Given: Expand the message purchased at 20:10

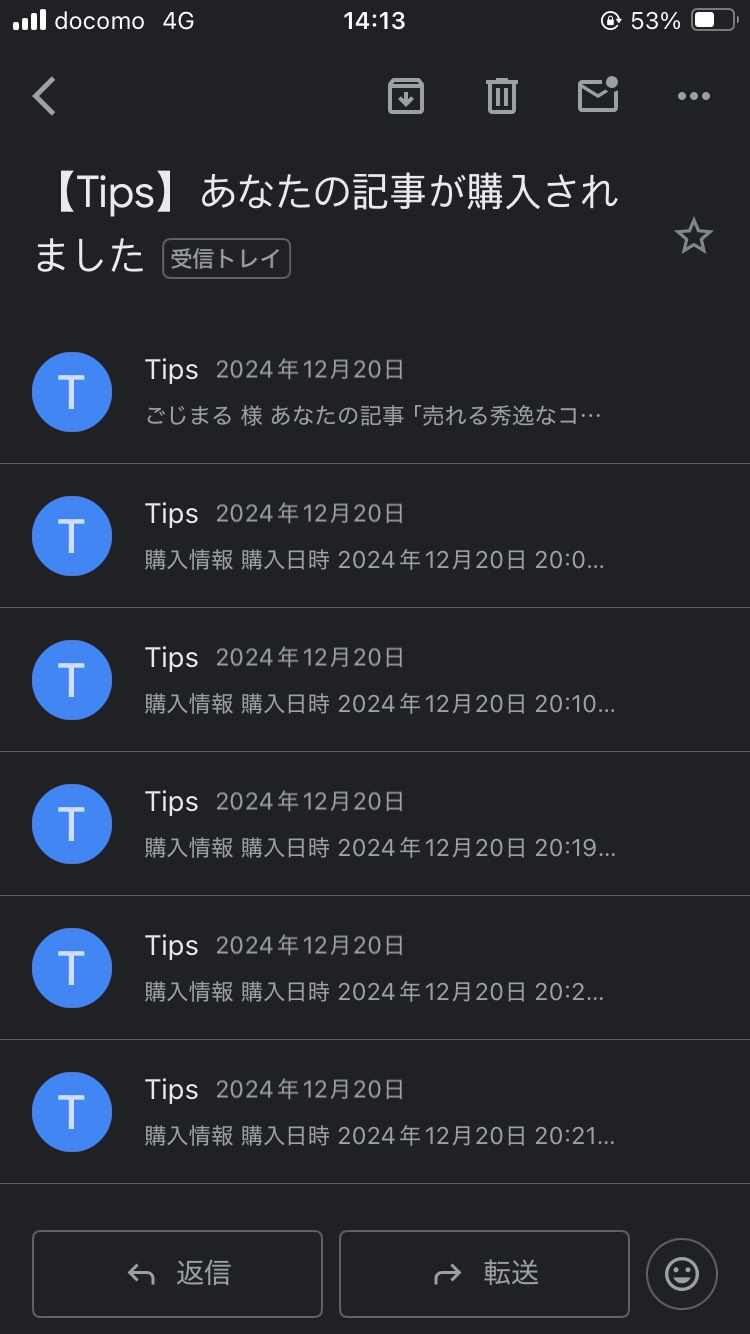Looking at the screenshot, I should [375, 680].
